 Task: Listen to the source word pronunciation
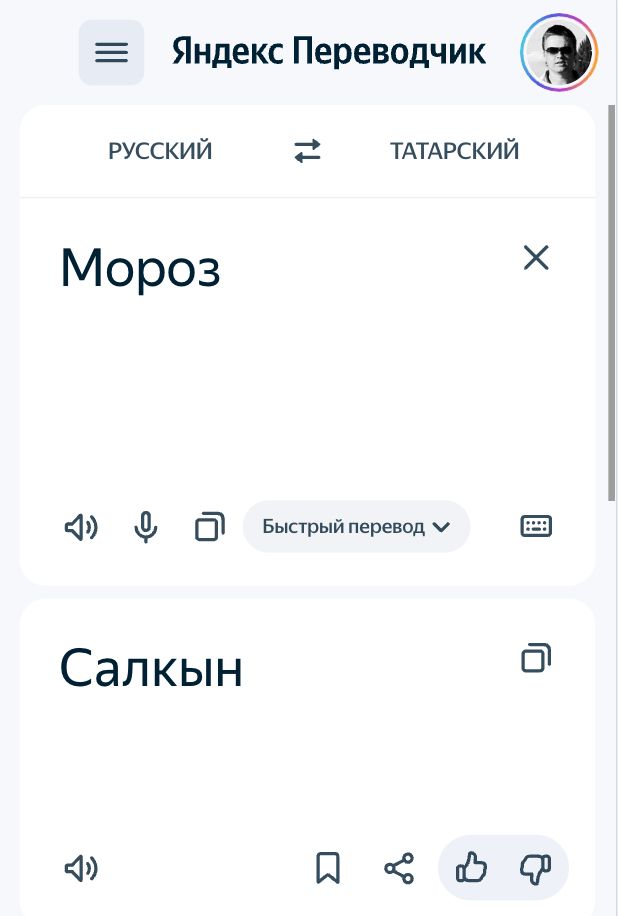coord(81,527)
